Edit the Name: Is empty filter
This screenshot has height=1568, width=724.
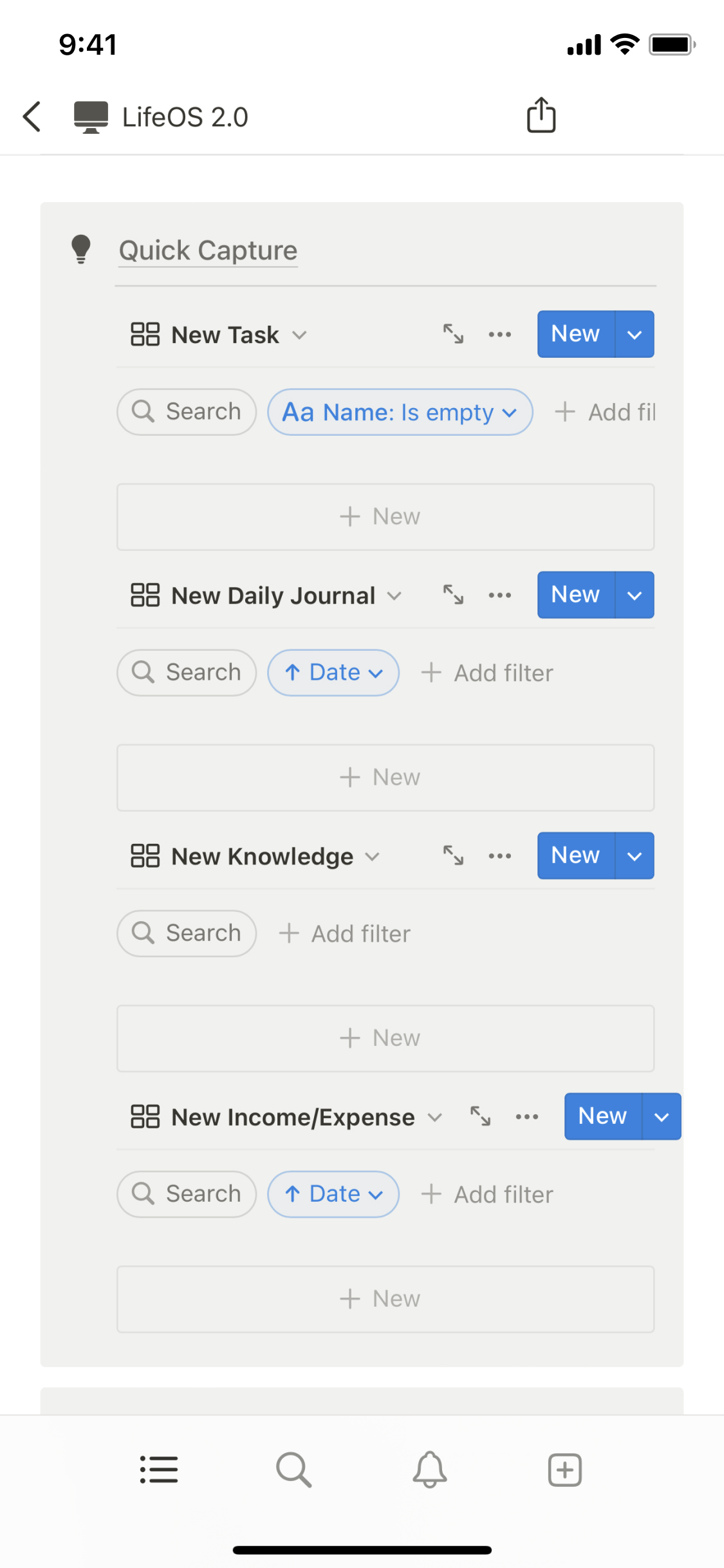coord(400,412)
